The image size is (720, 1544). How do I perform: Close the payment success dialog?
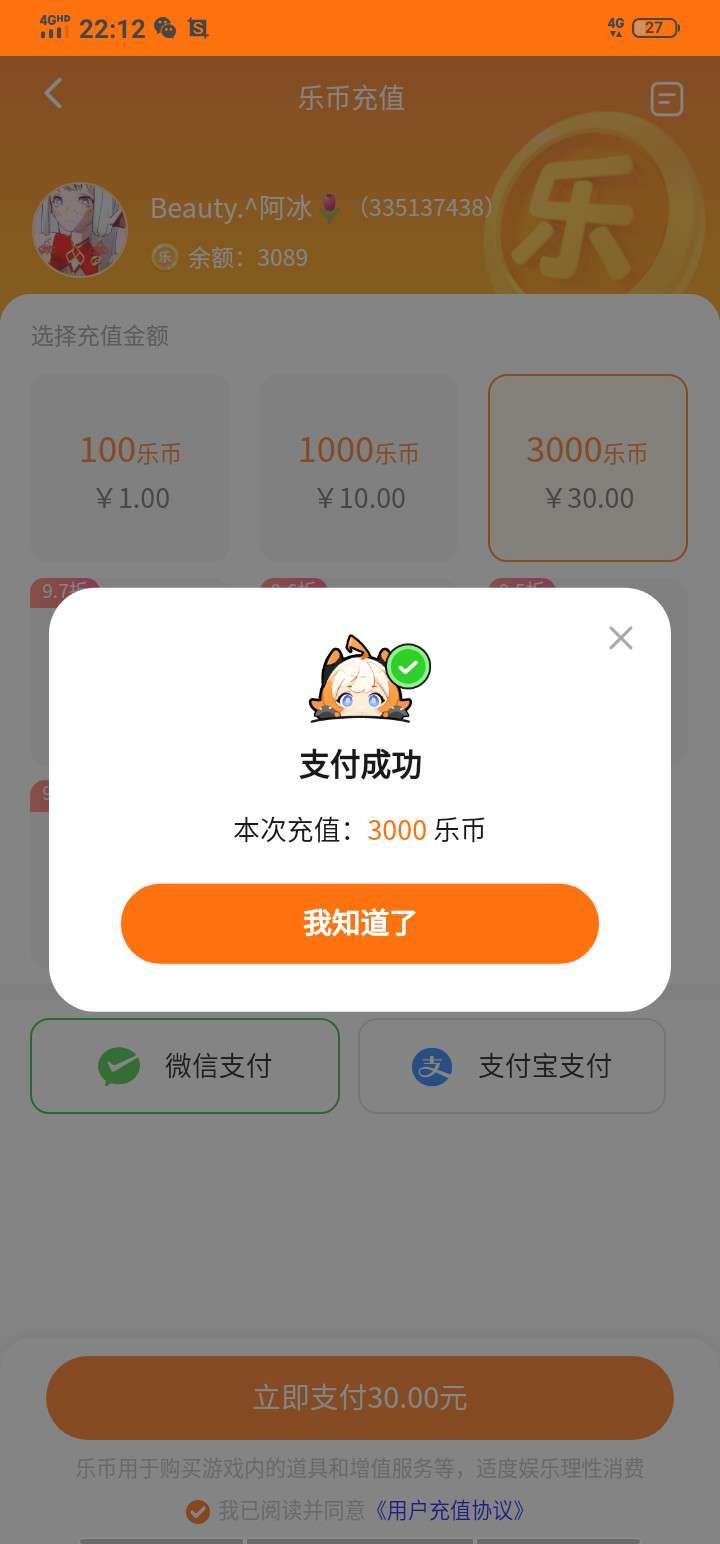[621, 638]
